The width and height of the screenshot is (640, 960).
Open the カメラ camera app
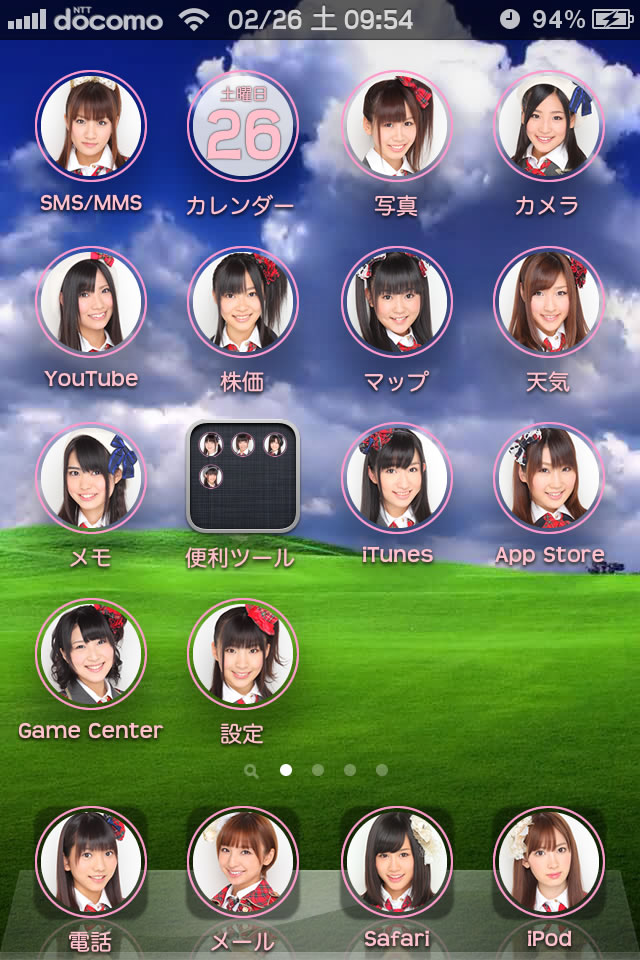click(548, 126)
